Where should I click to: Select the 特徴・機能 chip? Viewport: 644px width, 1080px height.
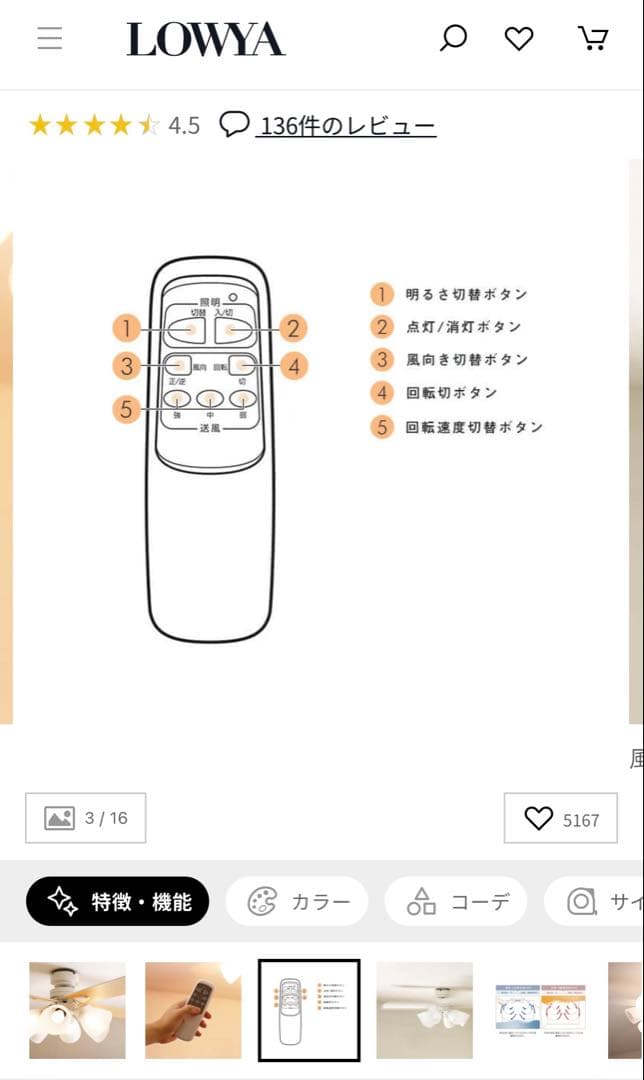[x=118, y=901]
